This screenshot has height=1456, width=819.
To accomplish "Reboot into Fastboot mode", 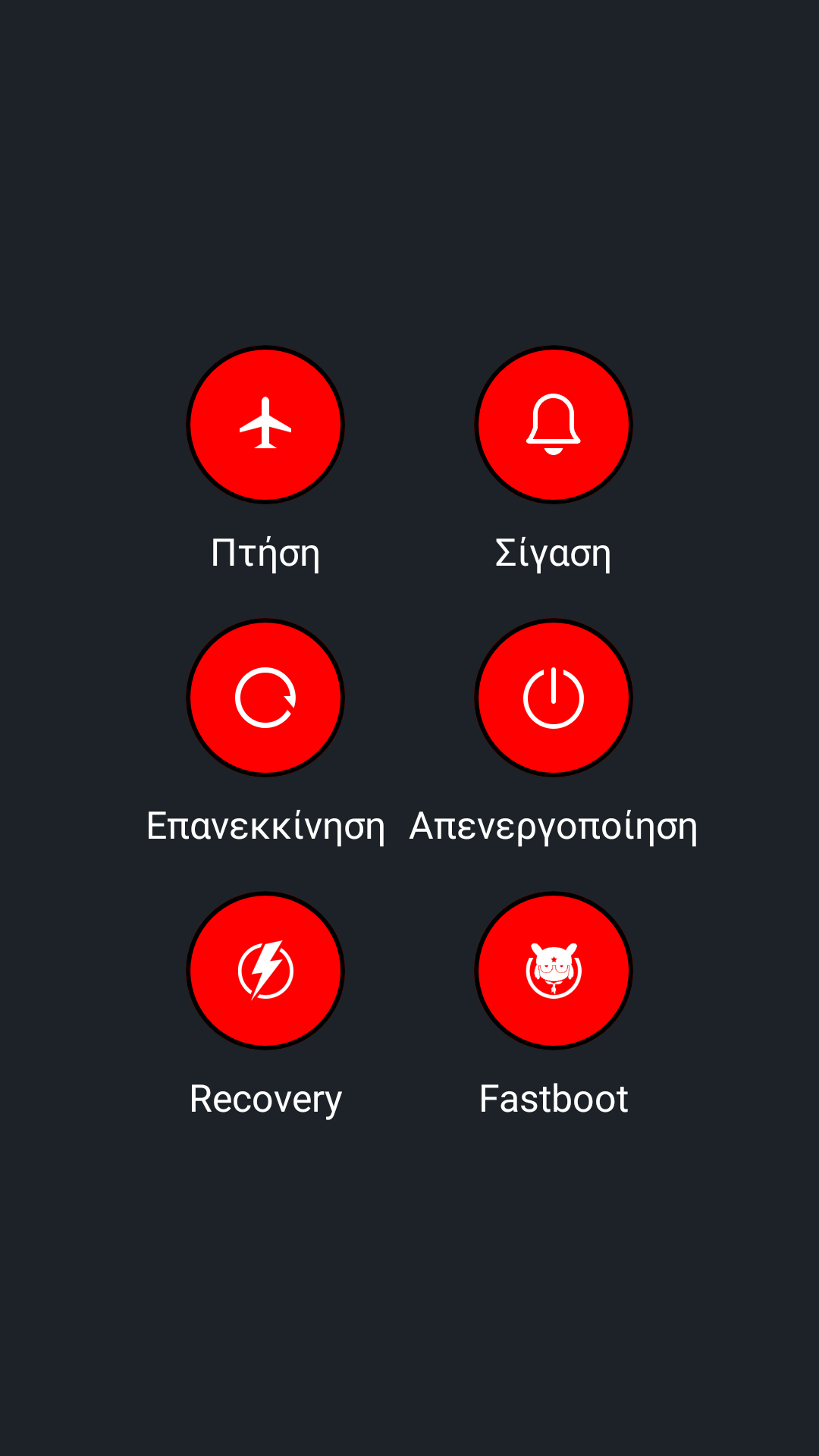I will (554, 971).
